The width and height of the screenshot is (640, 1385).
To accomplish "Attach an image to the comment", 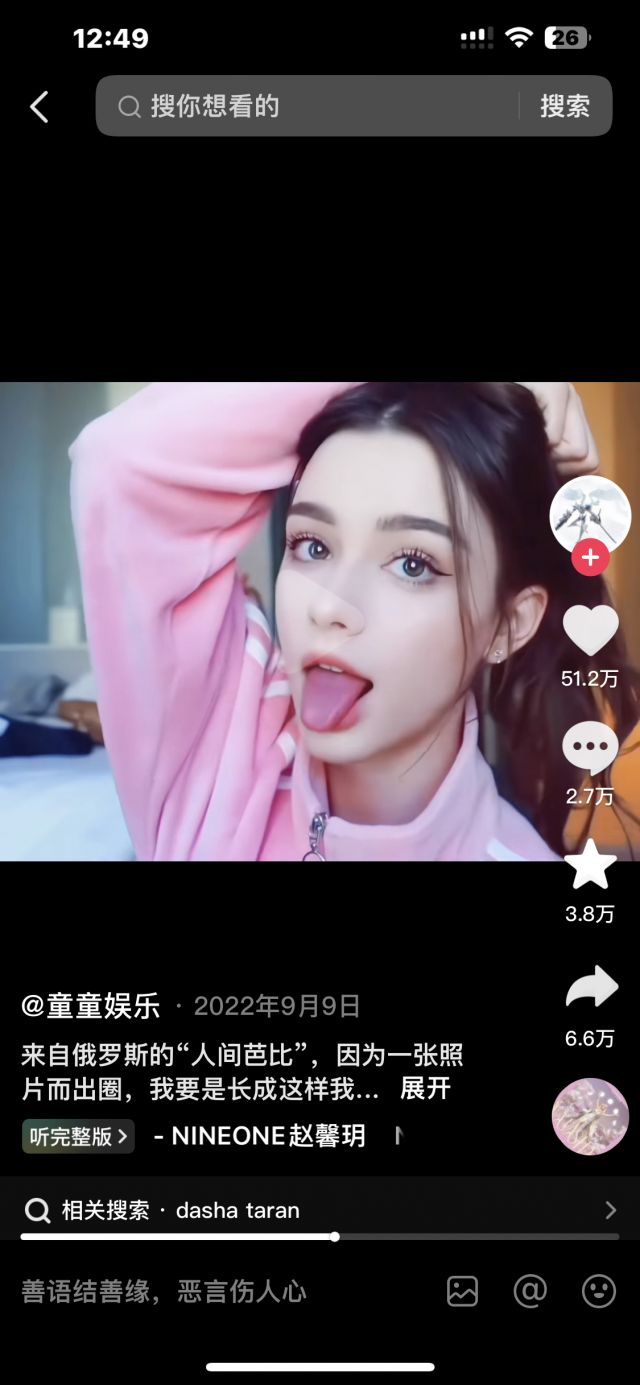I will [462, 1291].
